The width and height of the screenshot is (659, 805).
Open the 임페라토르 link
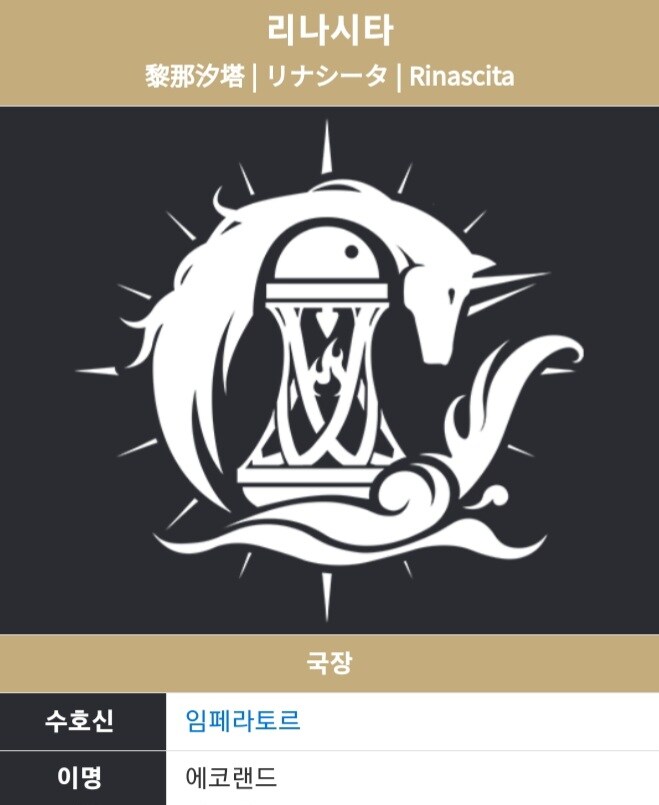(243, 721)
